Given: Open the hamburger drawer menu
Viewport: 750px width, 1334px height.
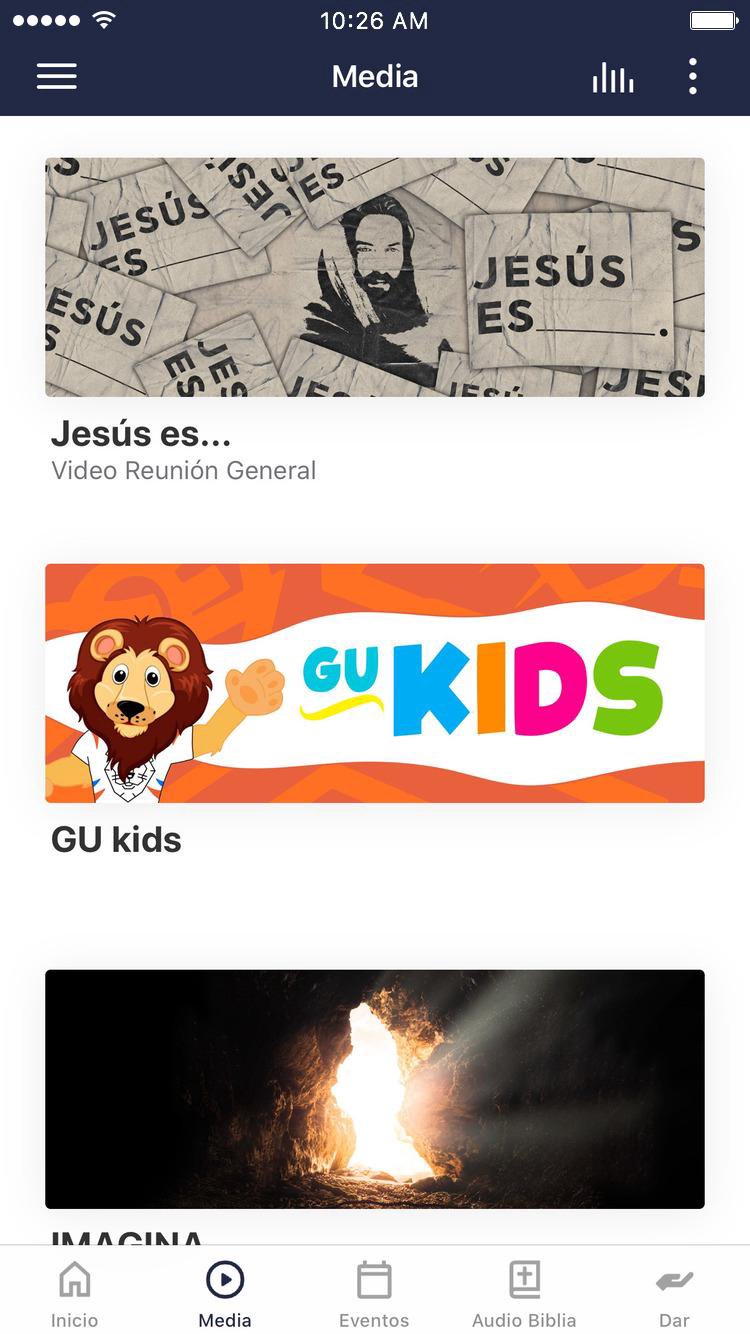Looking at the screenshot, I should pos(57,77).
